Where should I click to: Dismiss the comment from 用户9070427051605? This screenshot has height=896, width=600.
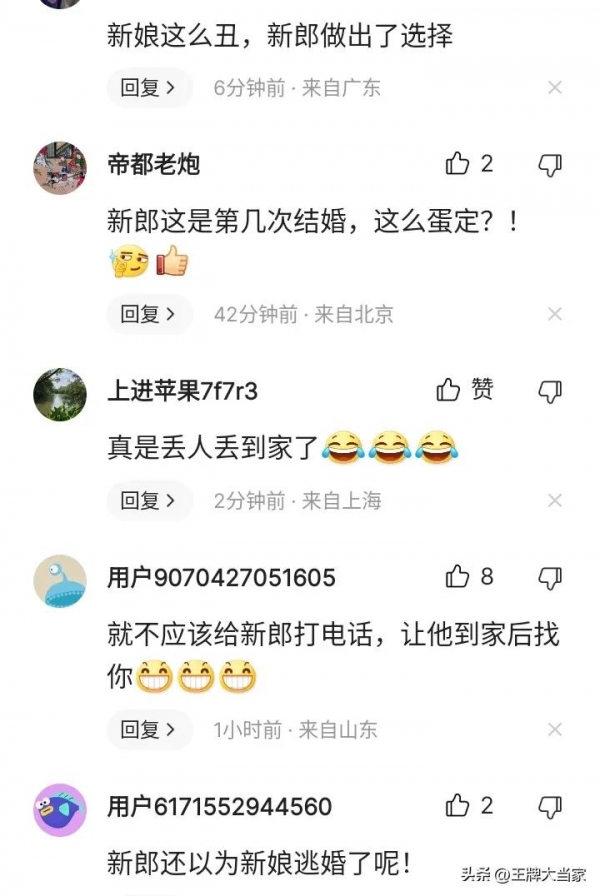(x=555, y=729)
